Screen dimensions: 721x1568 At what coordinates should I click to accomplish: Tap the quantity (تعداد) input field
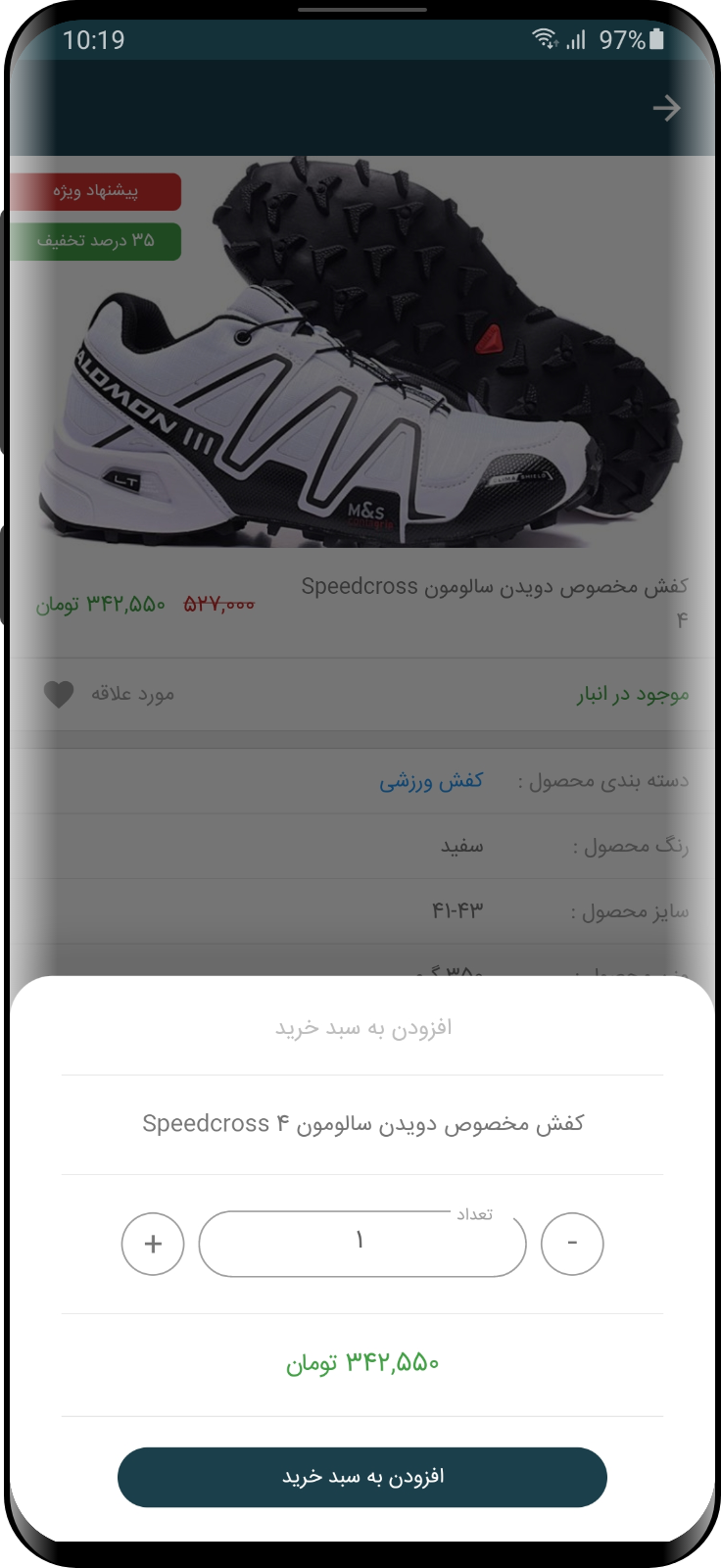point(362,1244)
